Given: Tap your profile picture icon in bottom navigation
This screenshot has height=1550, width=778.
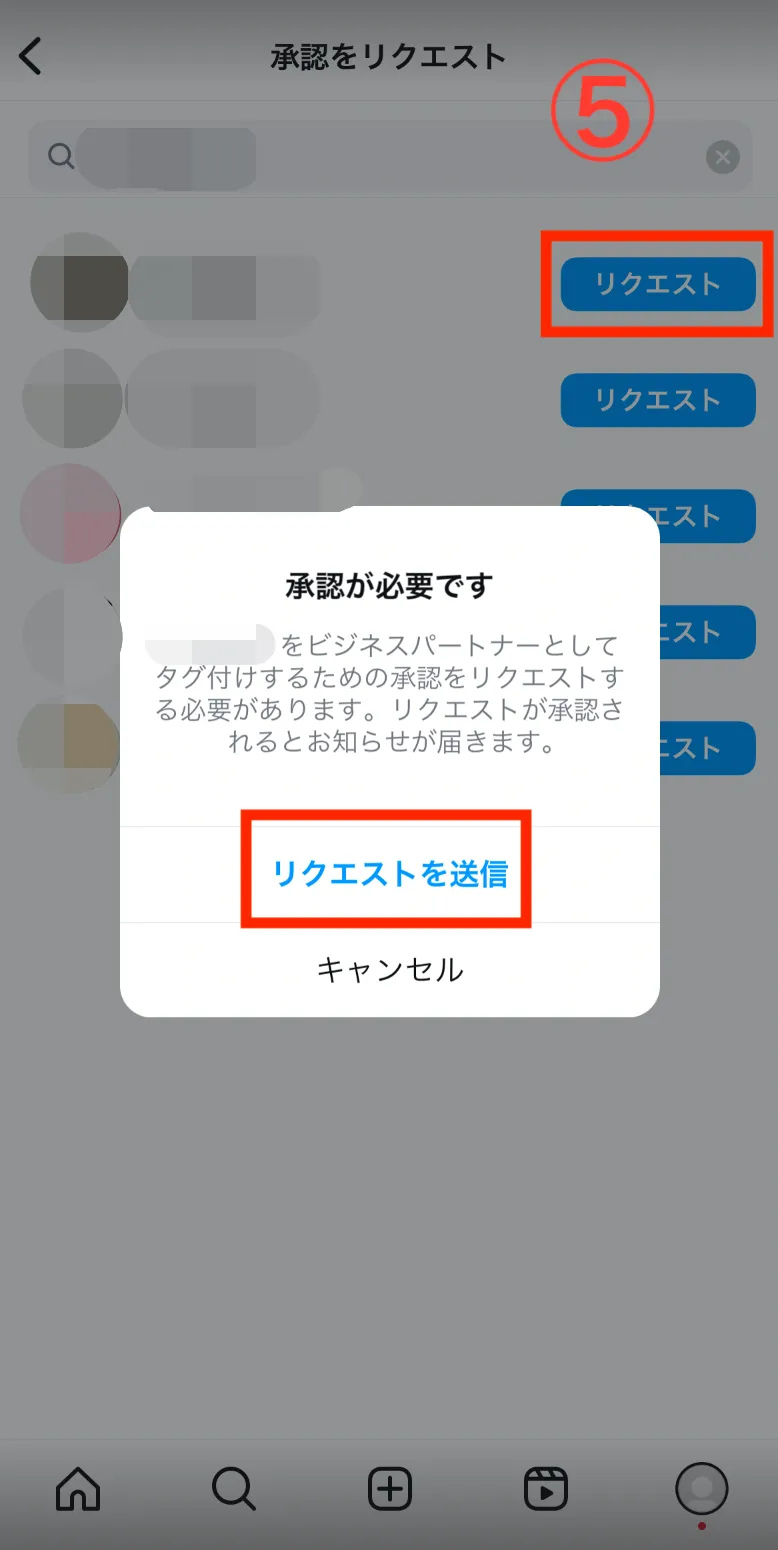Looking at the screenshot, I should point(701,1490).
